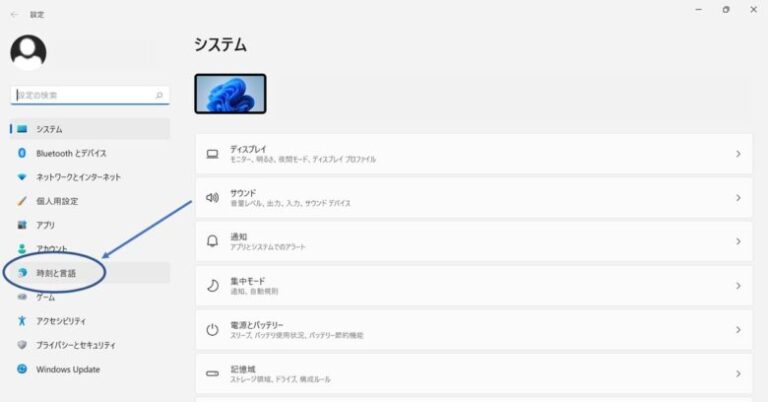Tap the 設定の検索 search box
768x402 pixels.
pos(85,95)
